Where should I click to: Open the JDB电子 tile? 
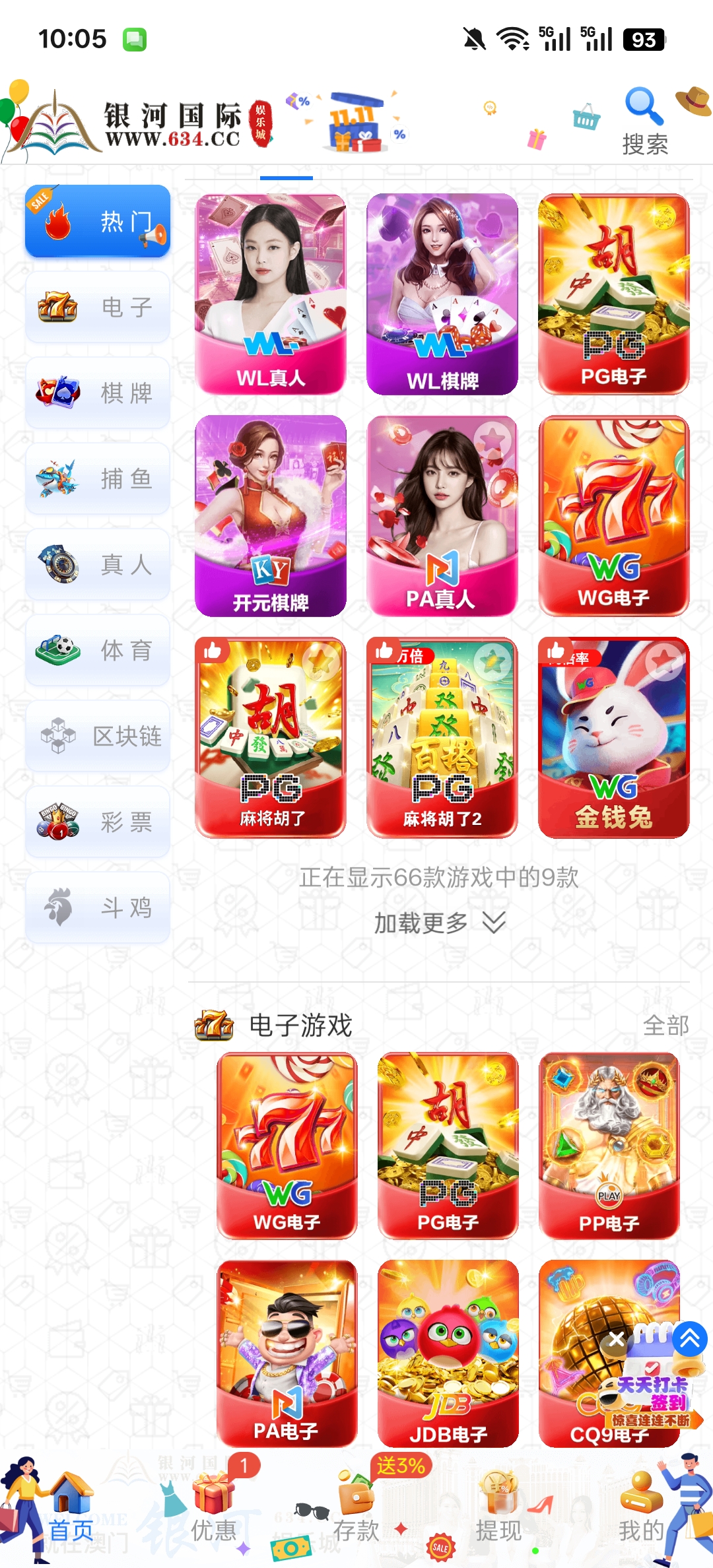pyautogui.click(x=448, y=1353)
